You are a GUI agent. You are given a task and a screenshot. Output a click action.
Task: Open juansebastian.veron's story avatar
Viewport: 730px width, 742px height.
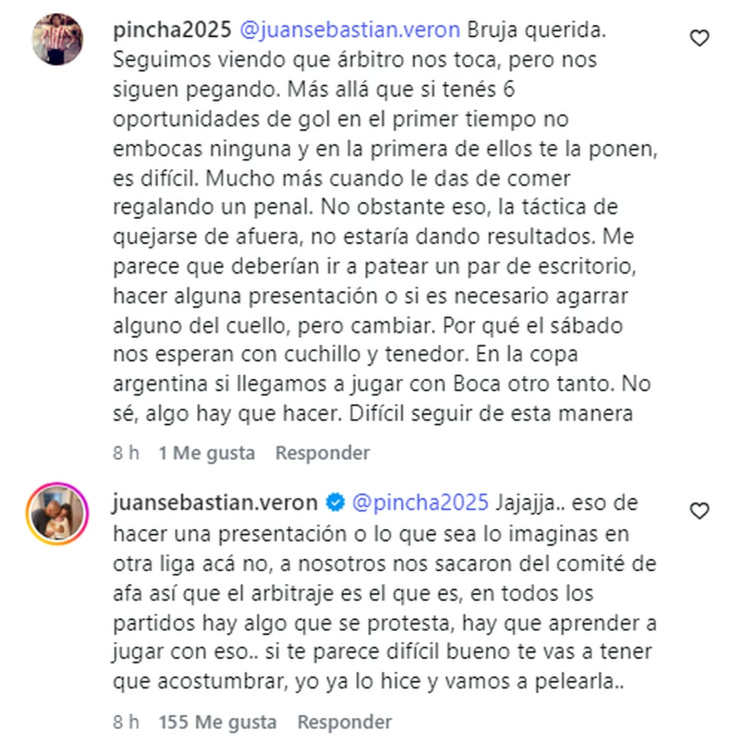tap(57, 513)
